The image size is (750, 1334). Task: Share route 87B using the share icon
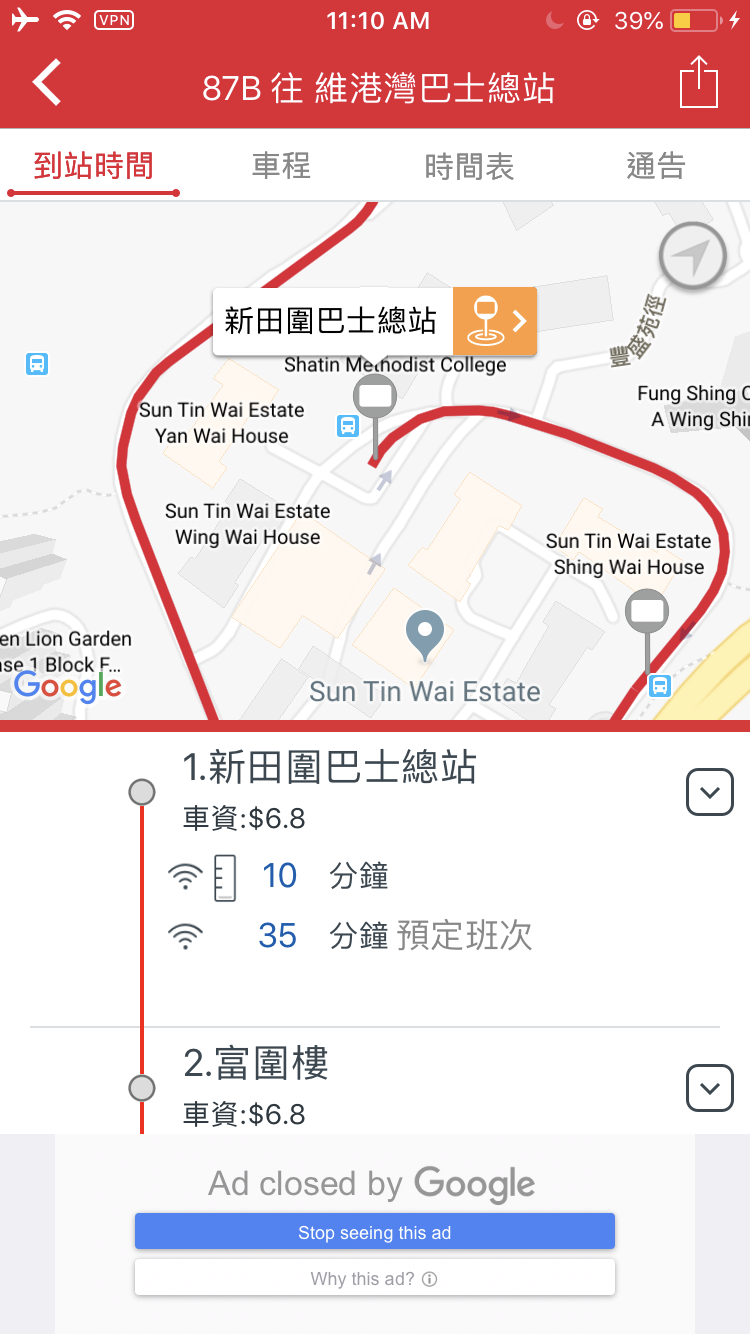click(x=698, y=83)
